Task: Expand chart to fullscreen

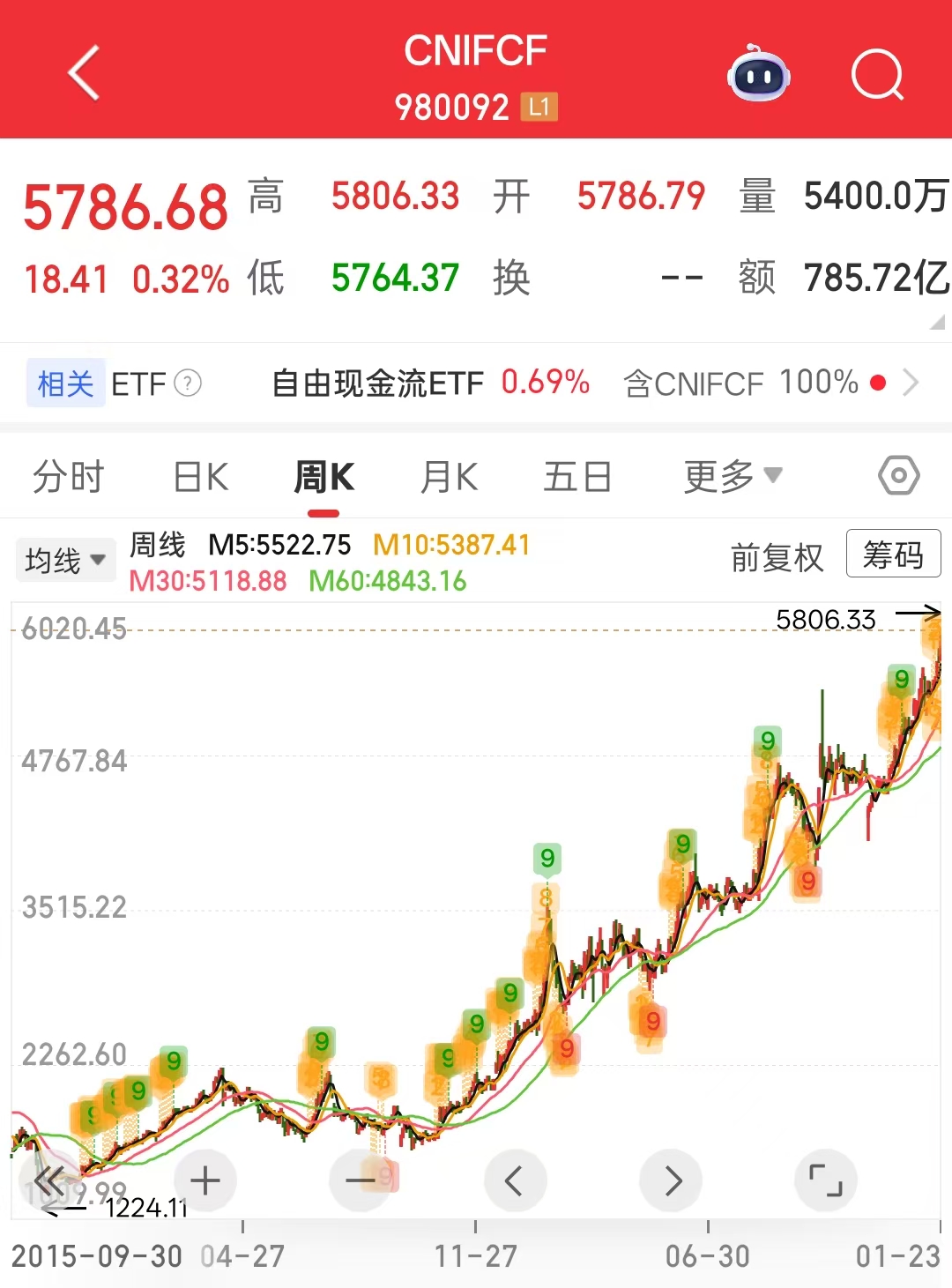Action: coord(826,1180)
